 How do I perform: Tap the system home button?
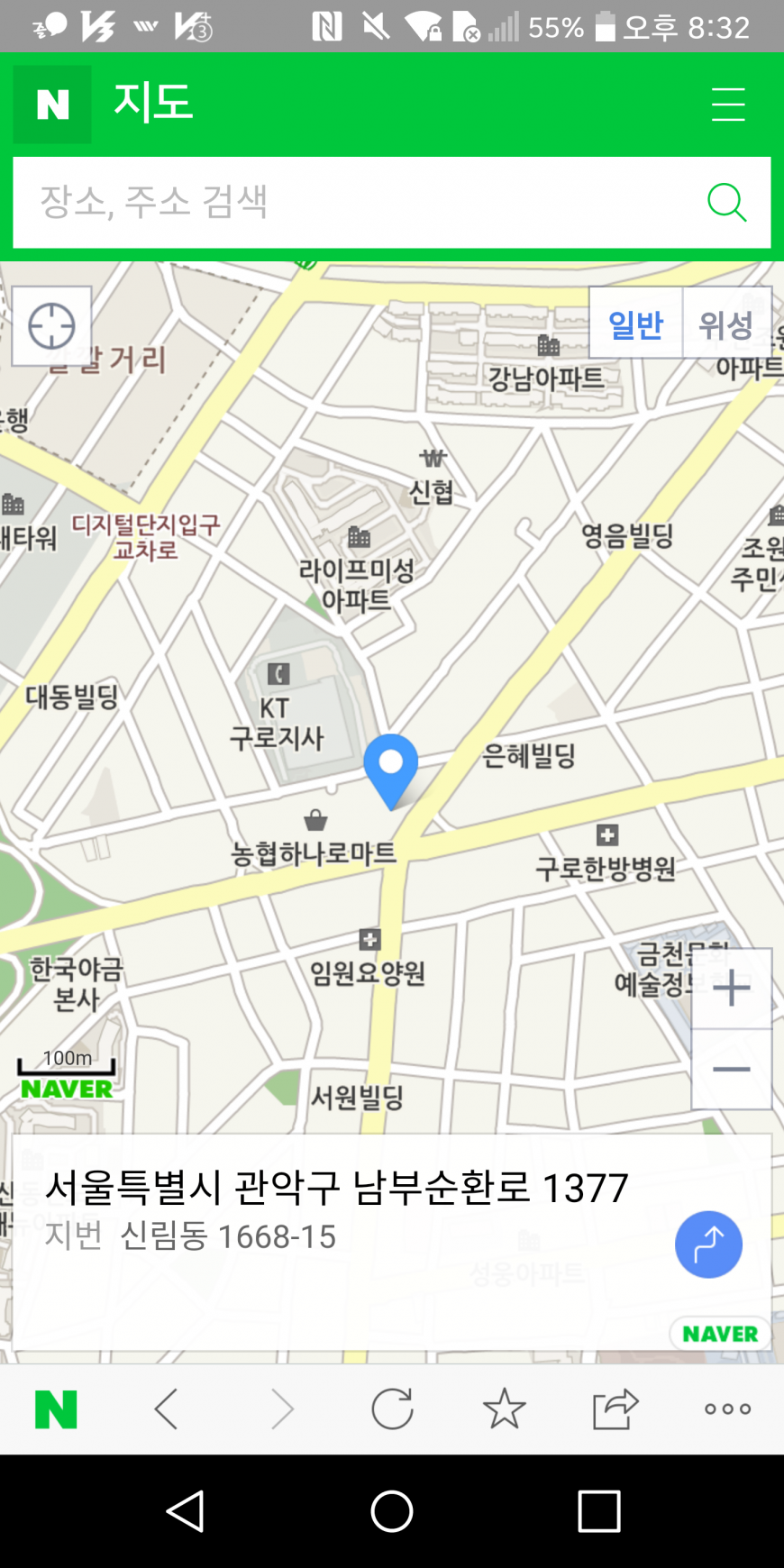point(392,1511)
